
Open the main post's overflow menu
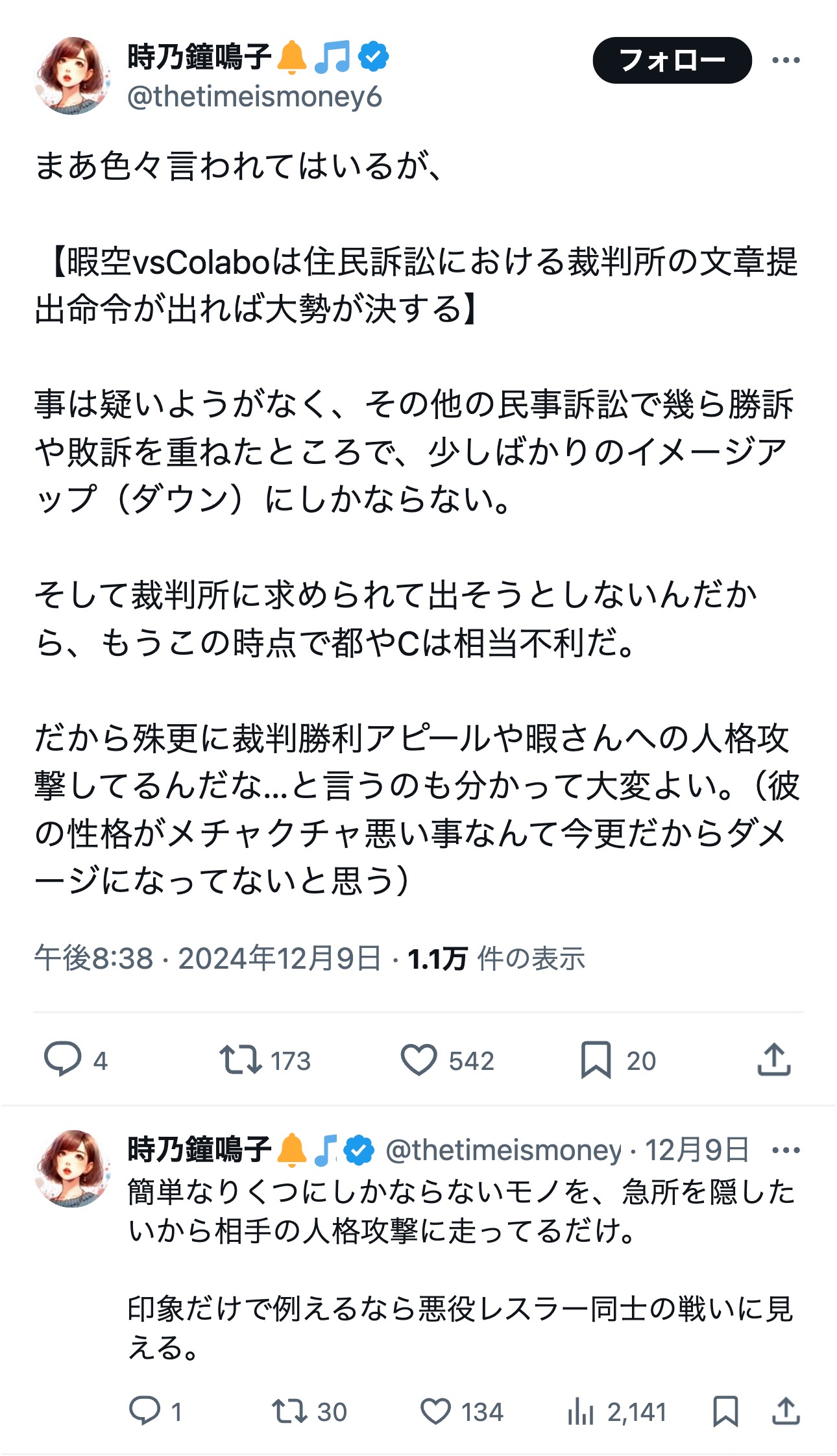pos(786,60)
